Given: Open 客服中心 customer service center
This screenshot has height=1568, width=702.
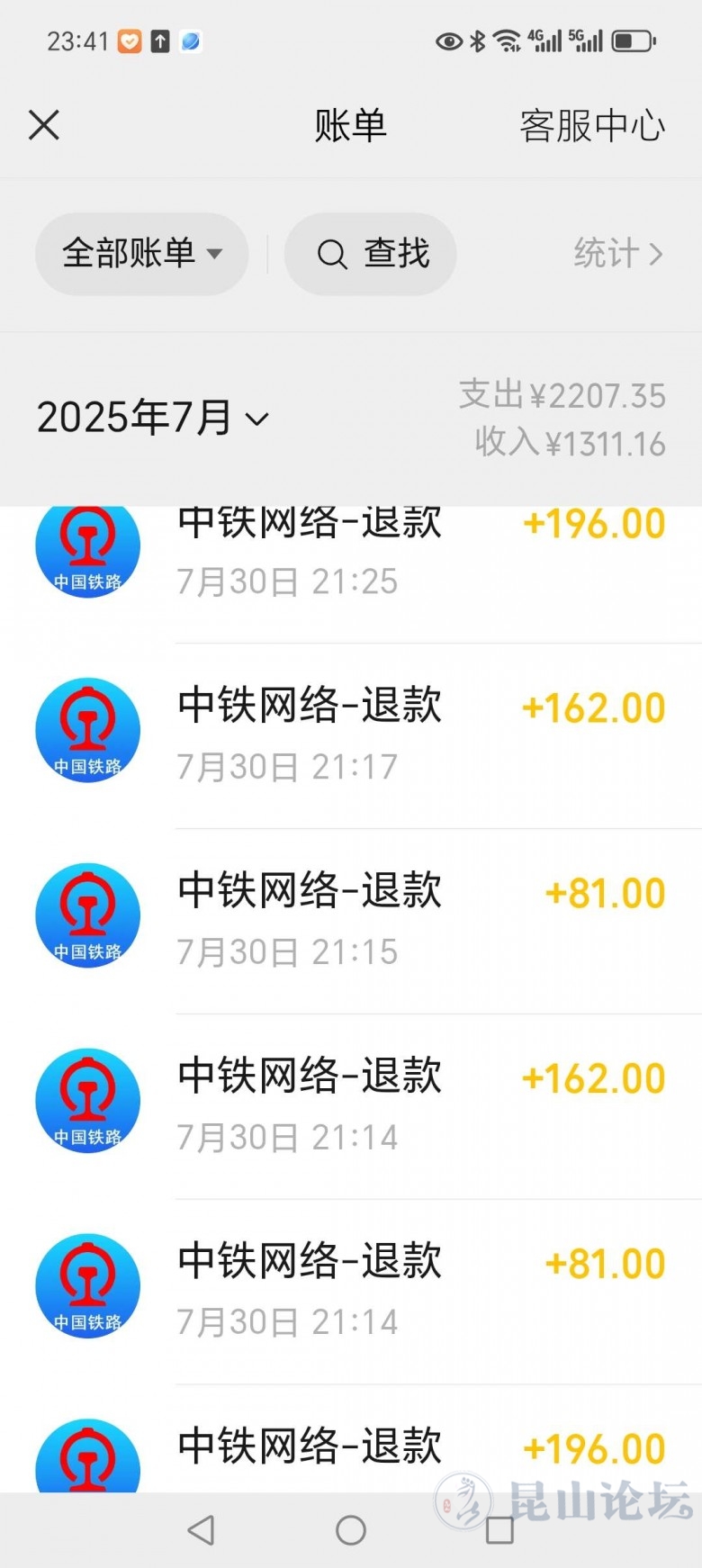Looking at the screenshot, I should [x=592, y=126].
